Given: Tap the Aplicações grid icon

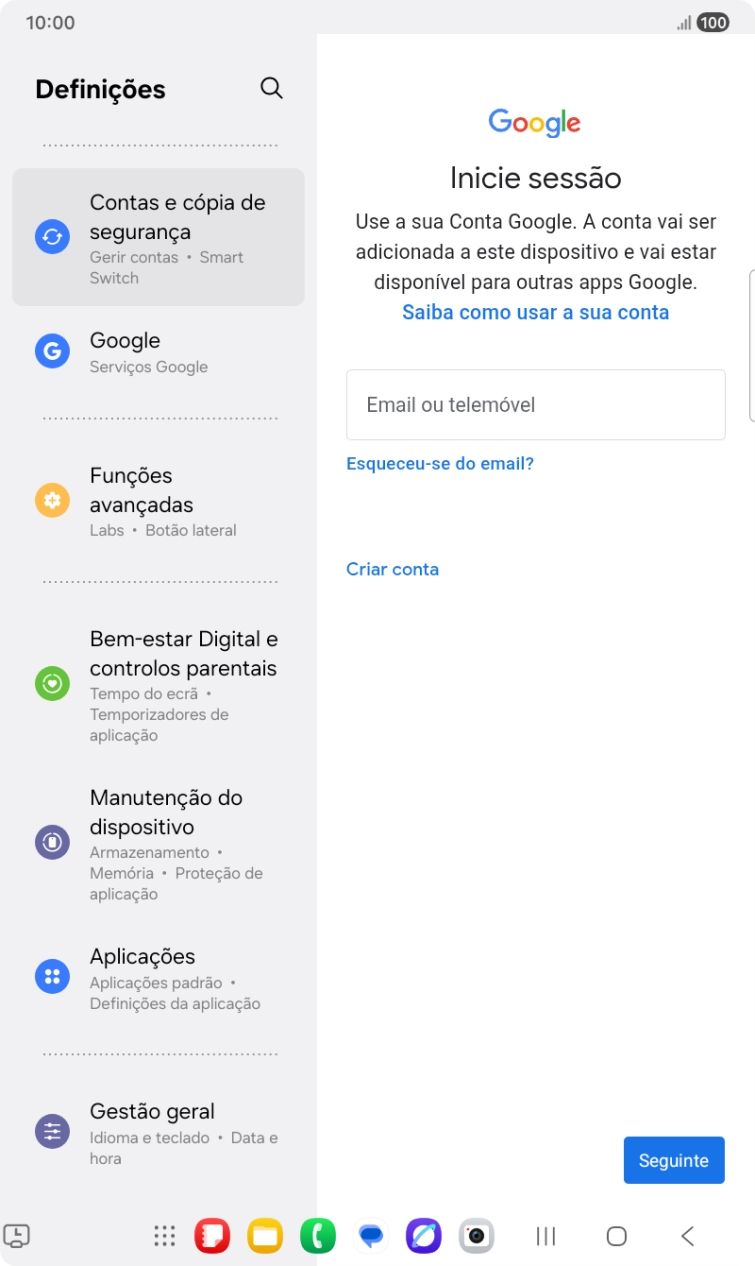Looking at the screenshot, I should pos(51,976).
